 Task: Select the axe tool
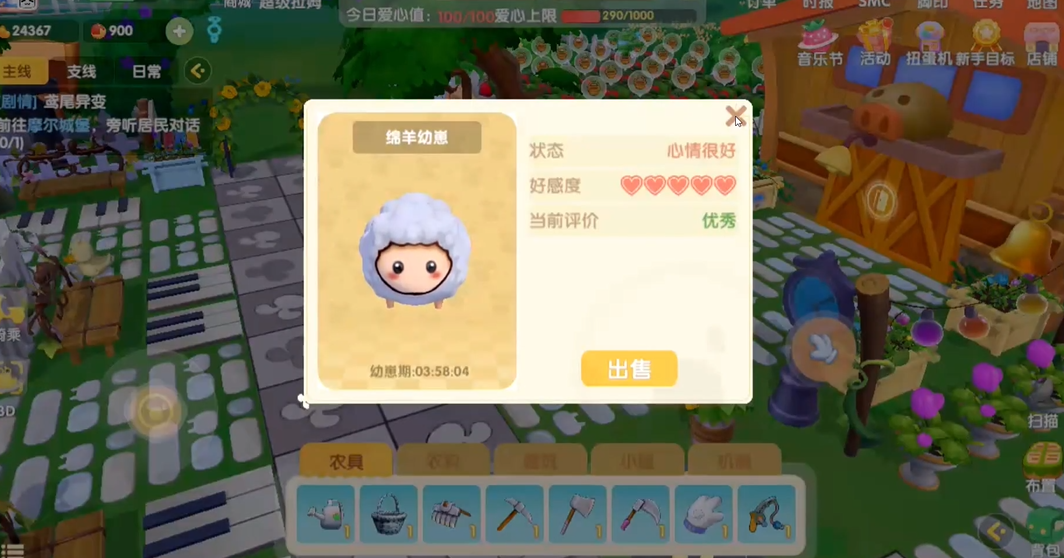(577, 514)
